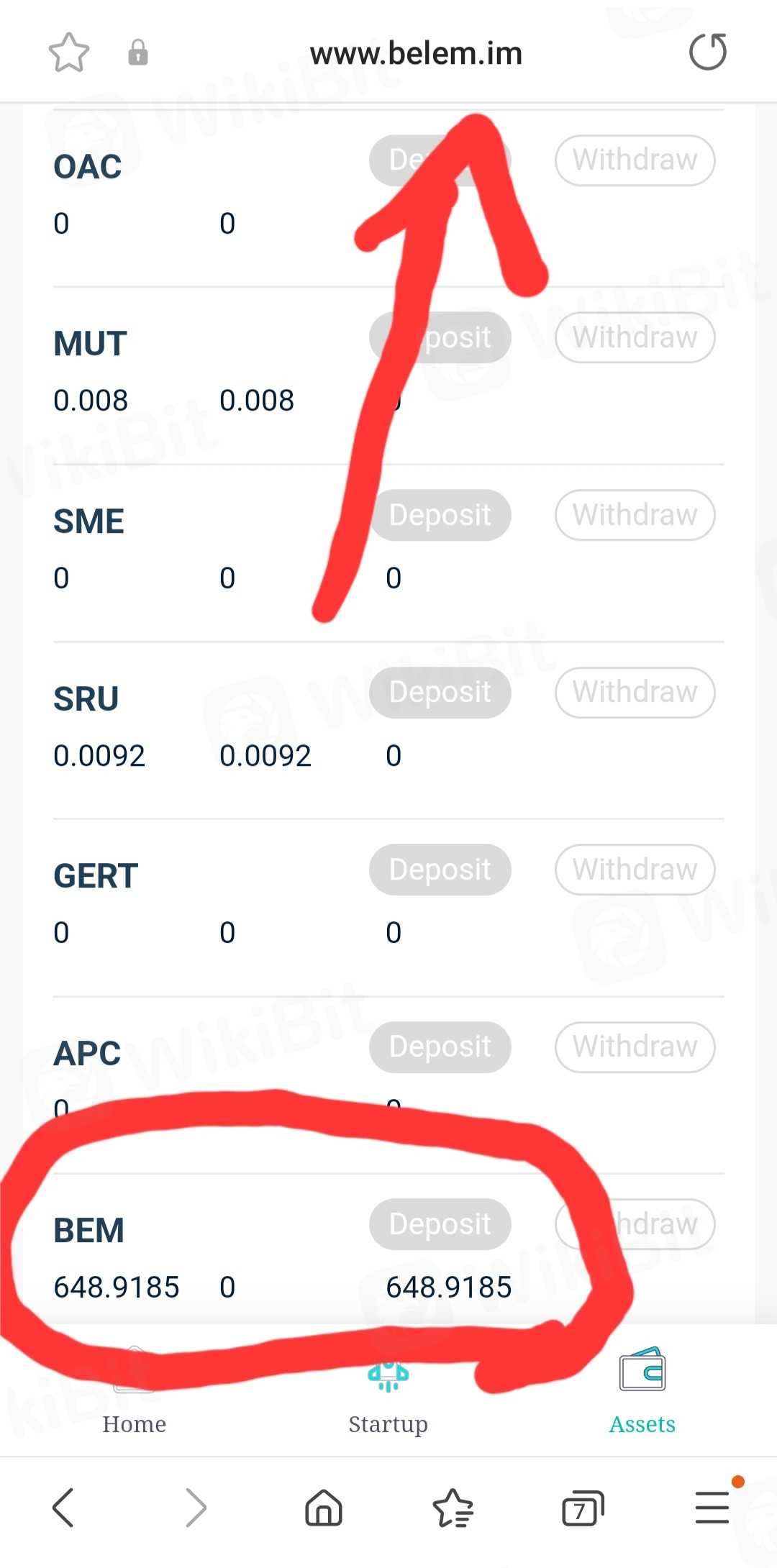Reload the belem.im page
Viewport: 777px width, 1568px height.
pyautogui.click(x=708, y=52)
